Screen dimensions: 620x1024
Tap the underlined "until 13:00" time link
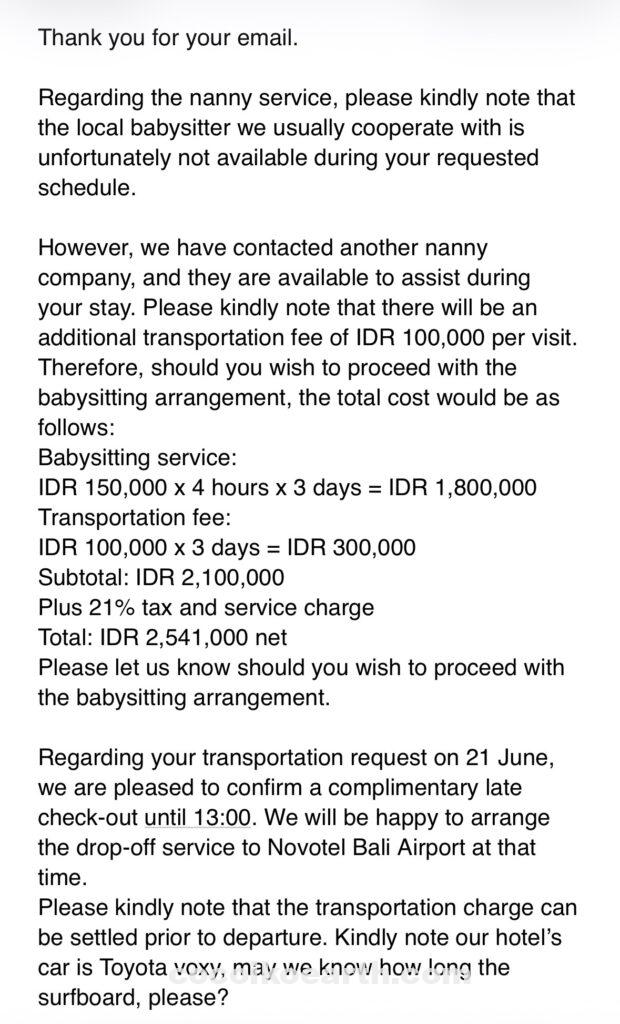tap(197, 818)
